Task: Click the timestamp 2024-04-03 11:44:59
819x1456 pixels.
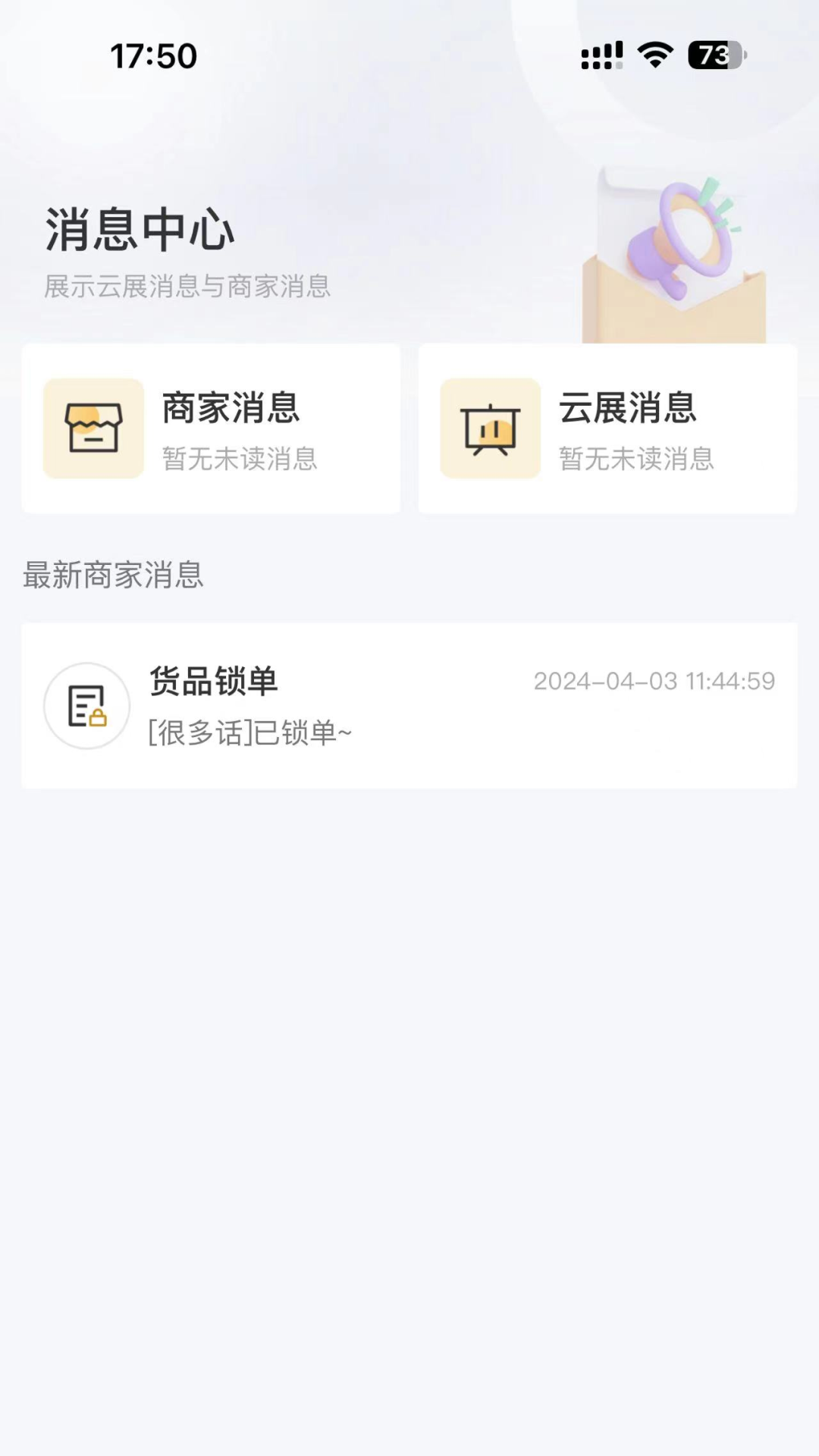Action: (654, 682)
